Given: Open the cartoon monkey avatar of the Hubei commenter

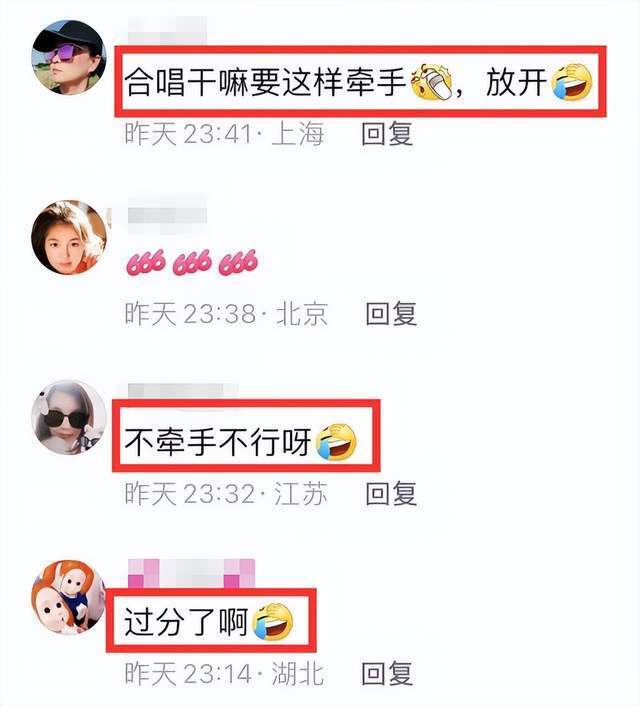Looking at the screenshot, I should coord(68,596).
